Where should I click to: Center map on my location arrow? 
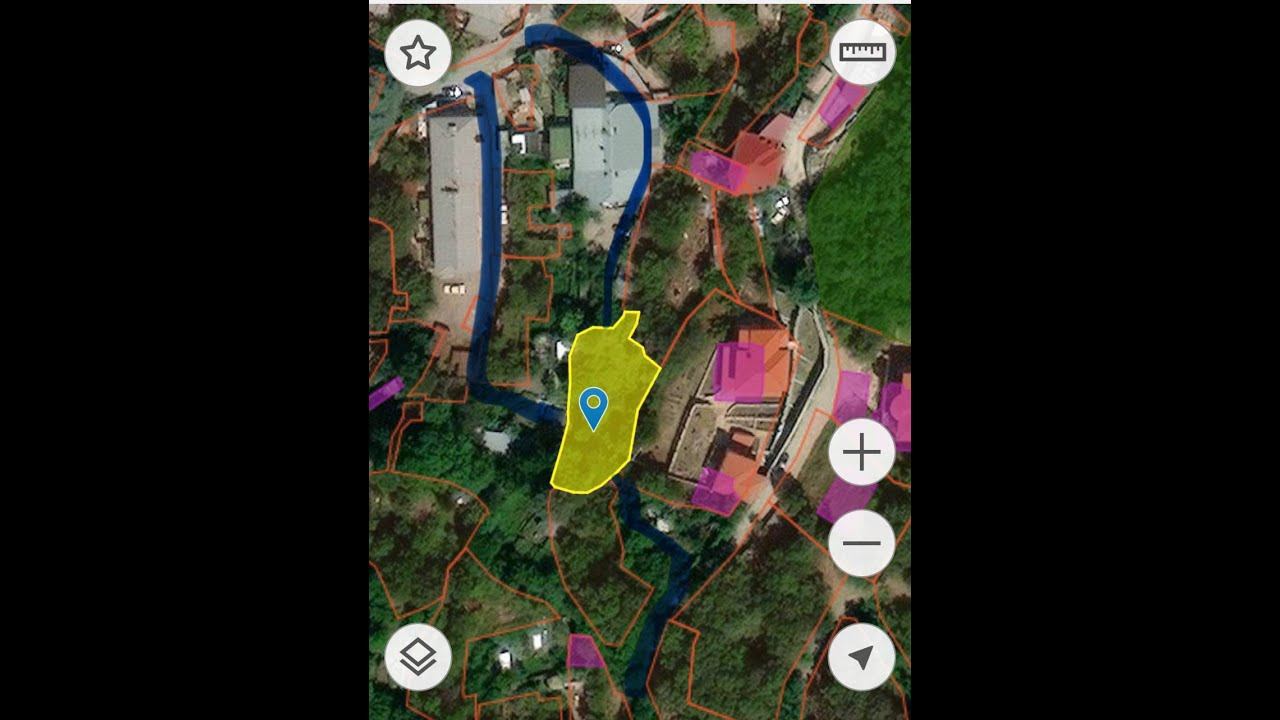coord(861,657)
